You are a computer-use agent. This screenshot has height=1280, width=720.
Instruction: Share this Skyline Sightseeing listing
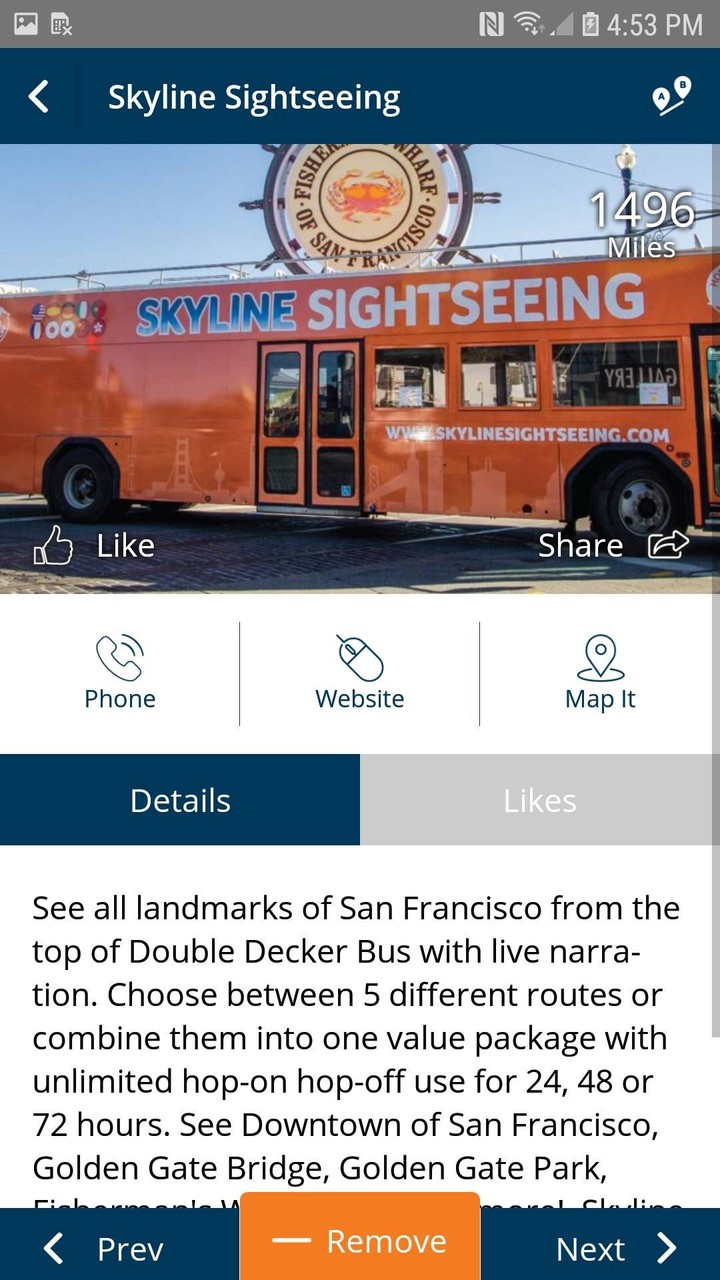click(x=614, y=545)
